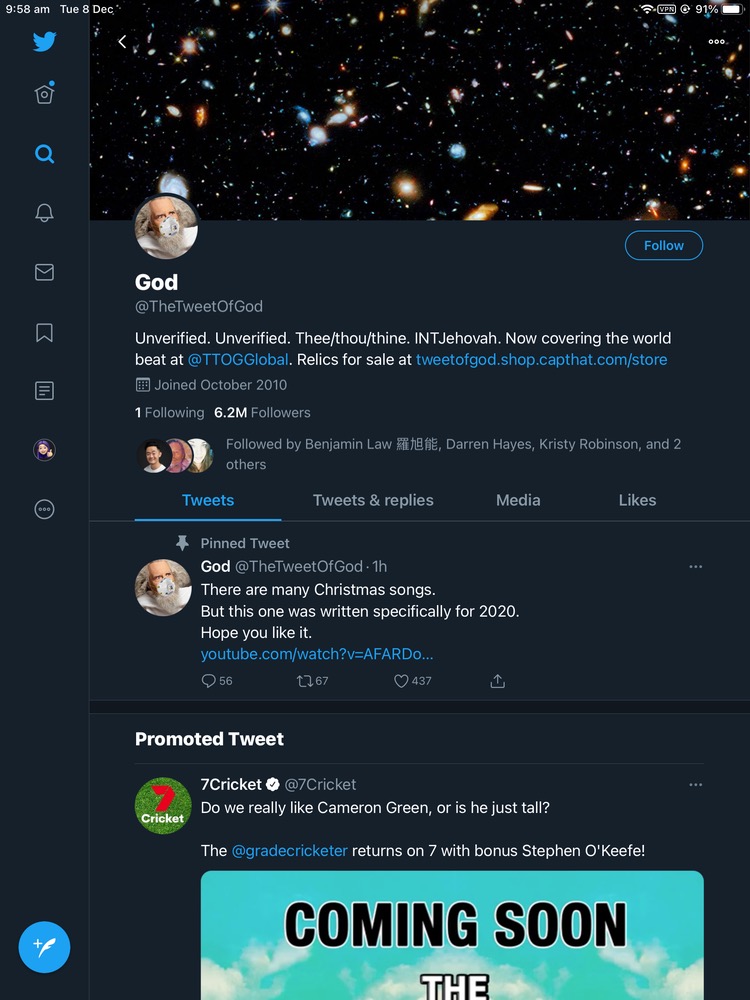Open the @TTOGGlobal mention link

[x=238, y=359]
